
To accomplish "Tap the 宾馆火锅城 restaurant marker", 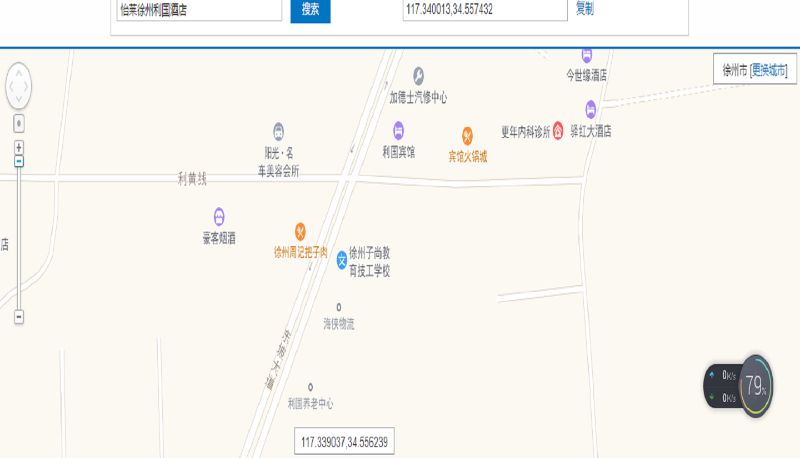I will (467, 135).
